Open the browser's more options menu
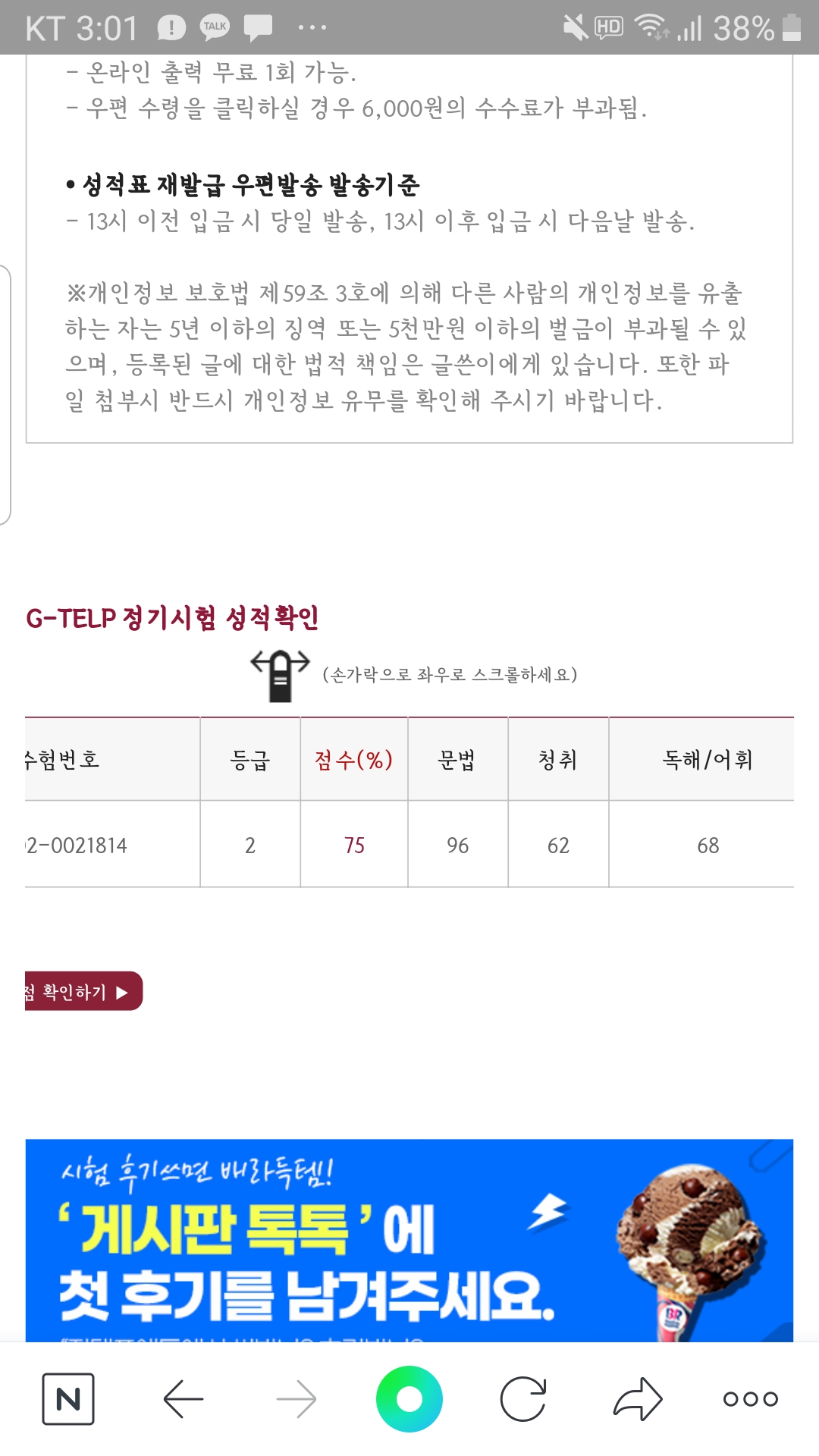 pyautogui.click(x=750, y=1398)
